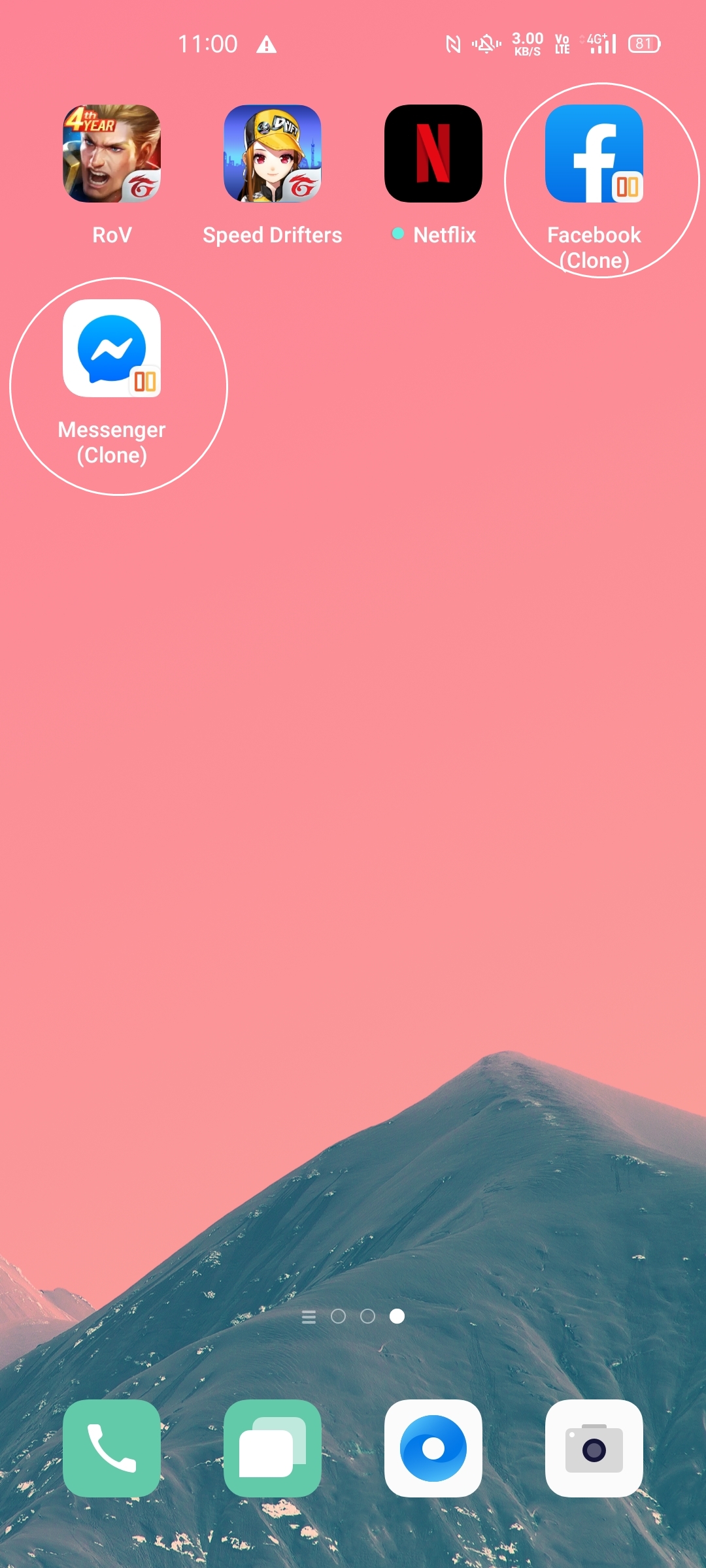This screenshot has height=1568, width=706.
Task: Tap the three-line page indicator icon
Action: tap(309, 1316)
